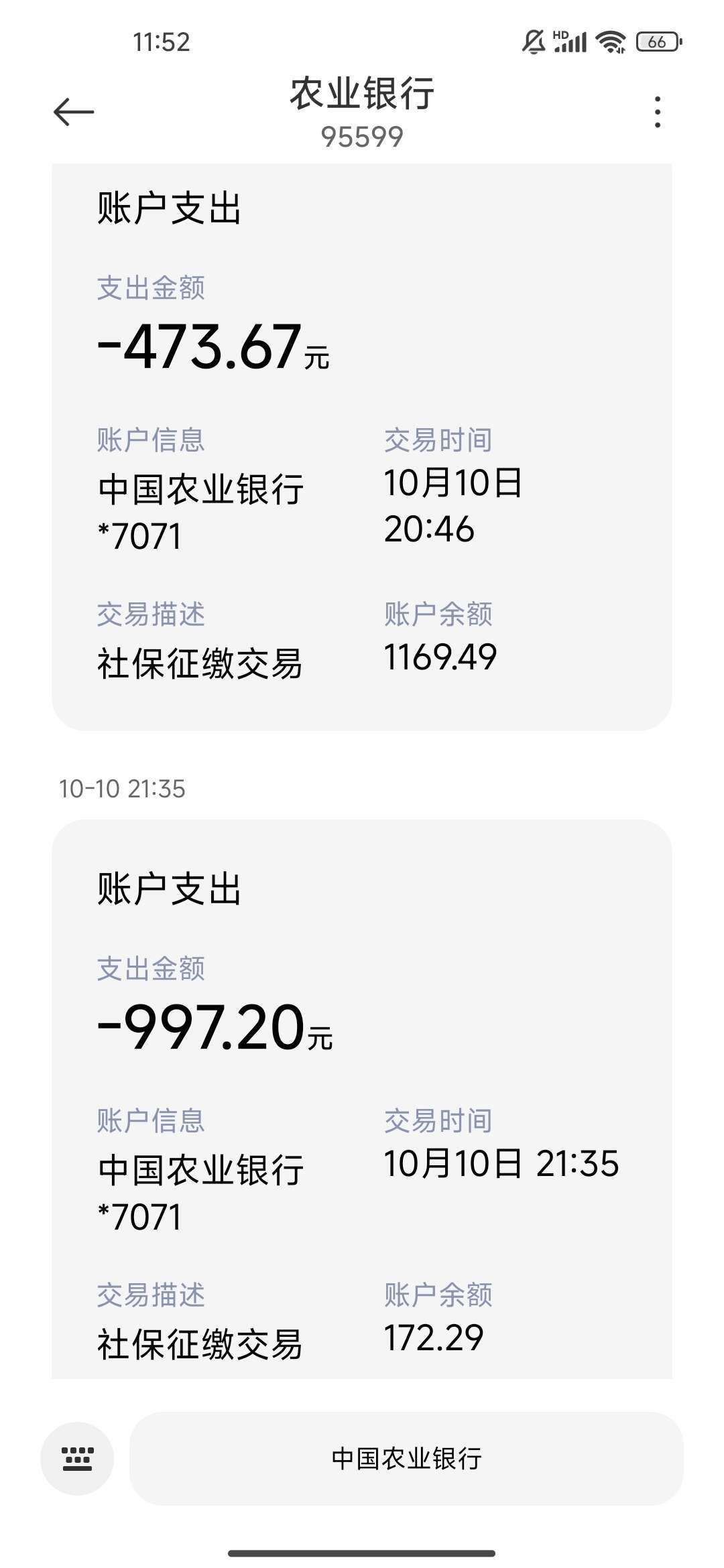
Task: Open the three-dot overflow menu
Action: (x=657, y=112)
